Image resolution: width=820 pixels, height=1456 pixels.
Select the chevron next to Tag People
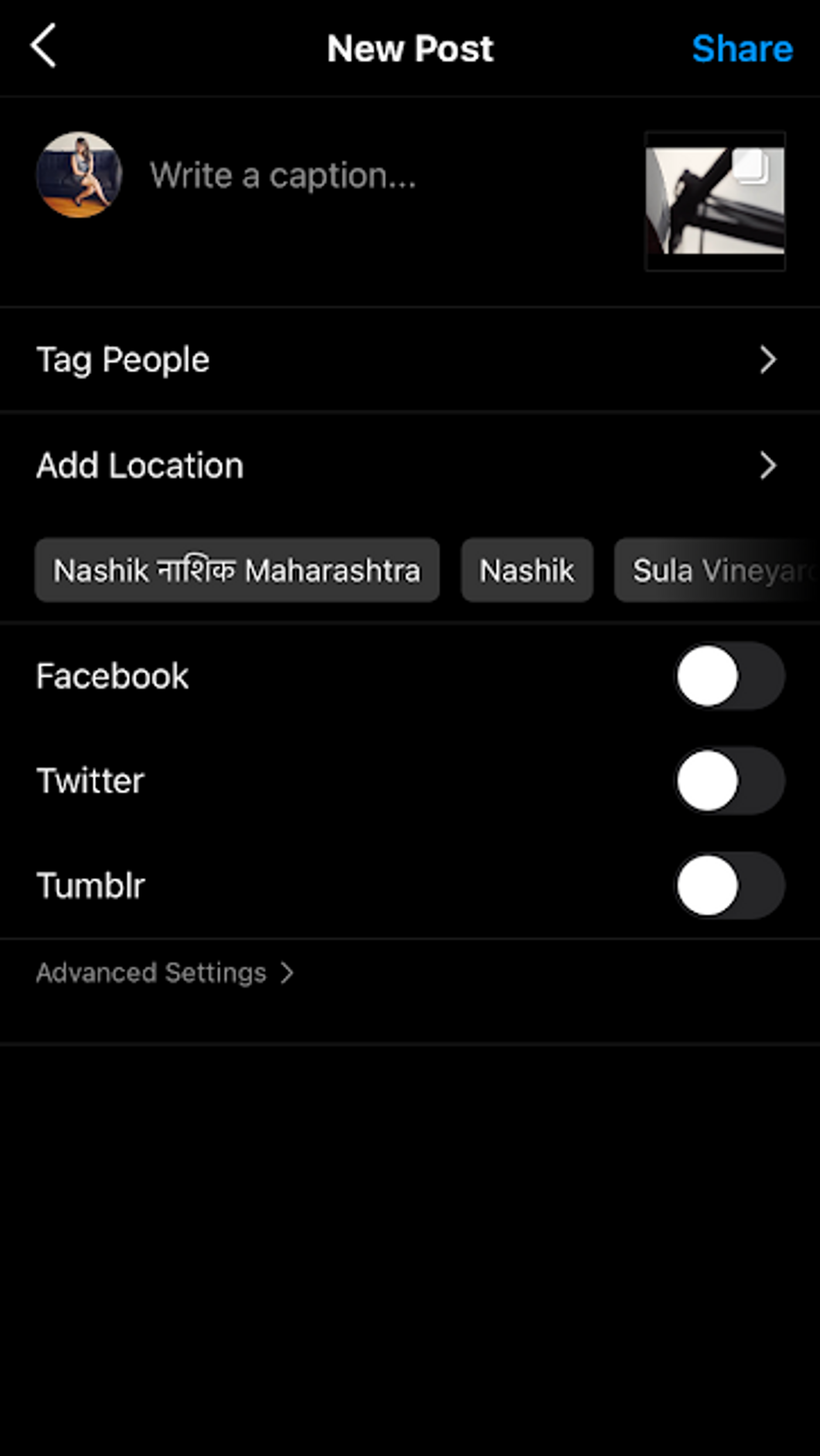click(768, 359)
